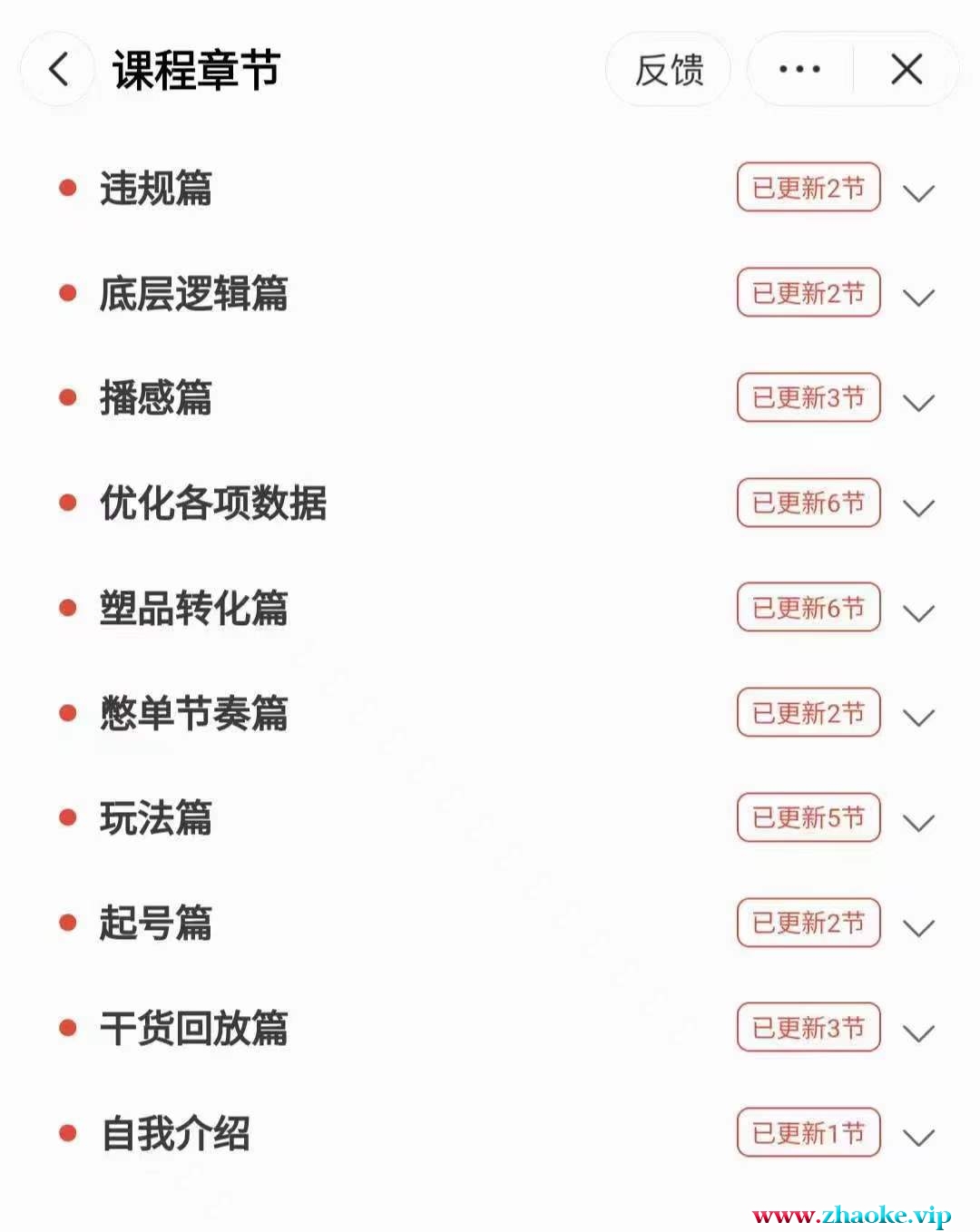Expand the 干货回放篇 chapter
This screenshot has width=980, height=1232.
918,1032
